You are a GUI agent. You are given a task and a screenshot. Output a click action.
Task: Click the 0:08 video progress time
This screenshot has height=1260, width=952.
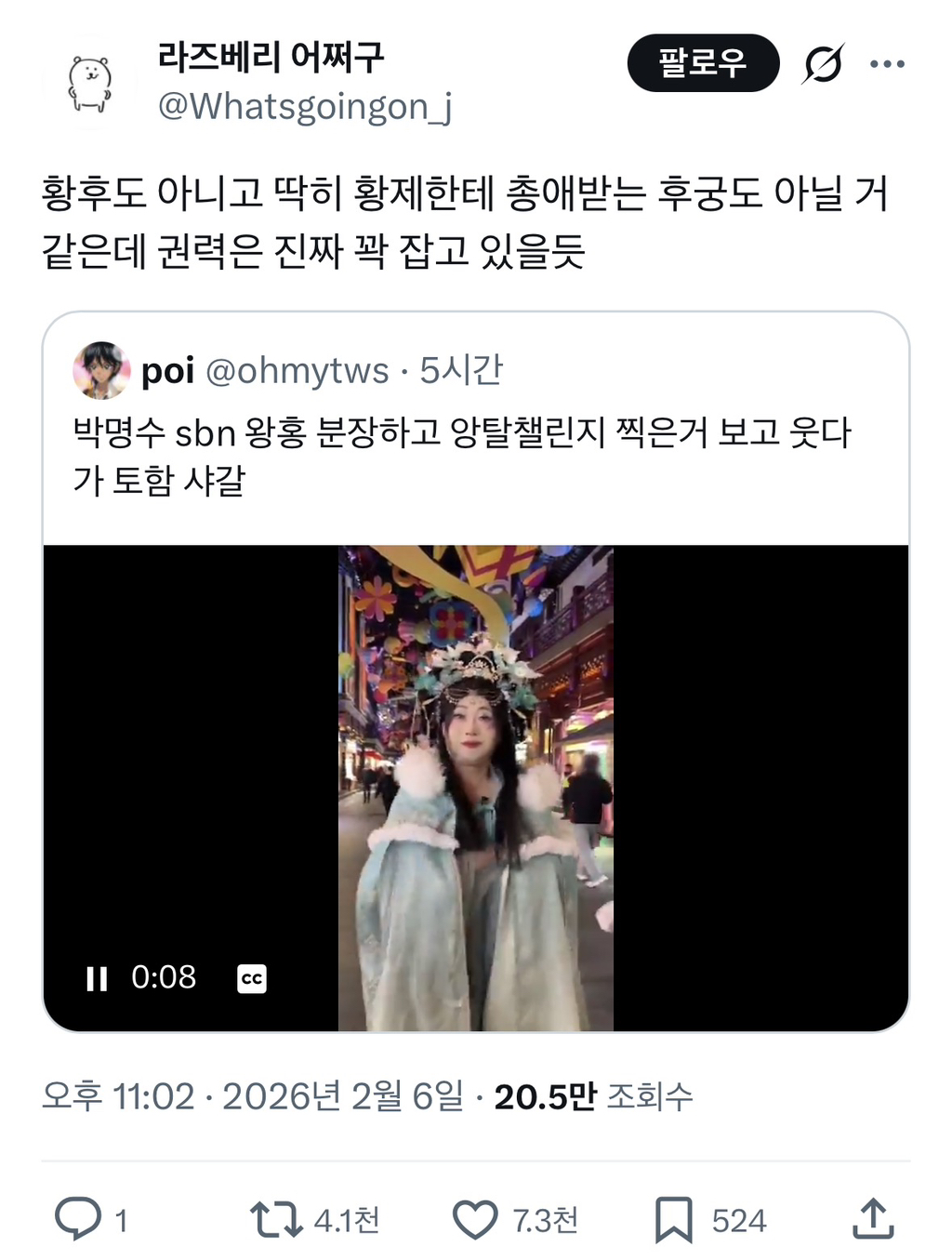[x=164, y=977]
